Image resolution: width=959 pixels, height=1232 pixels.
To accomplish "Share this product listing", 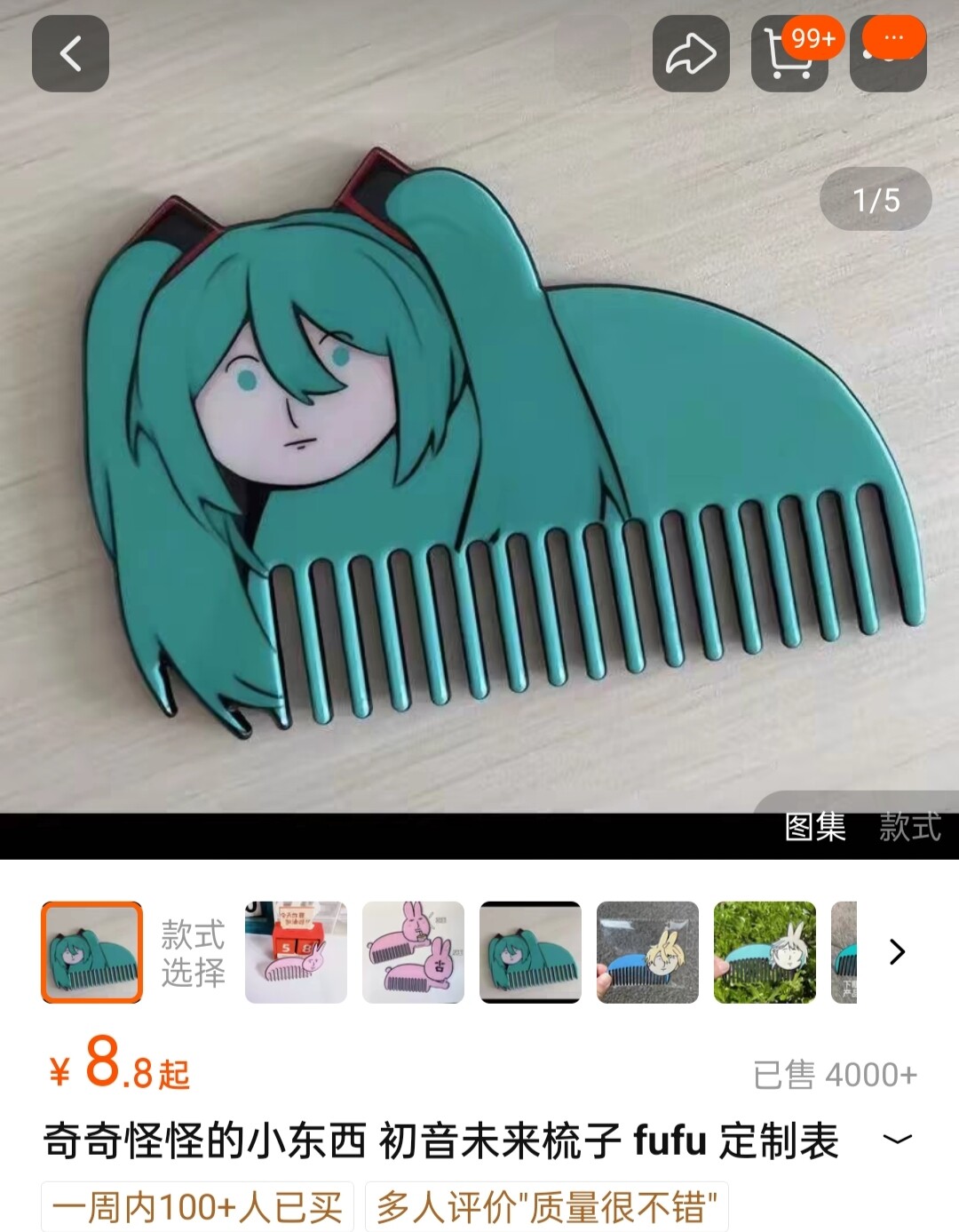I will (691, 53).
